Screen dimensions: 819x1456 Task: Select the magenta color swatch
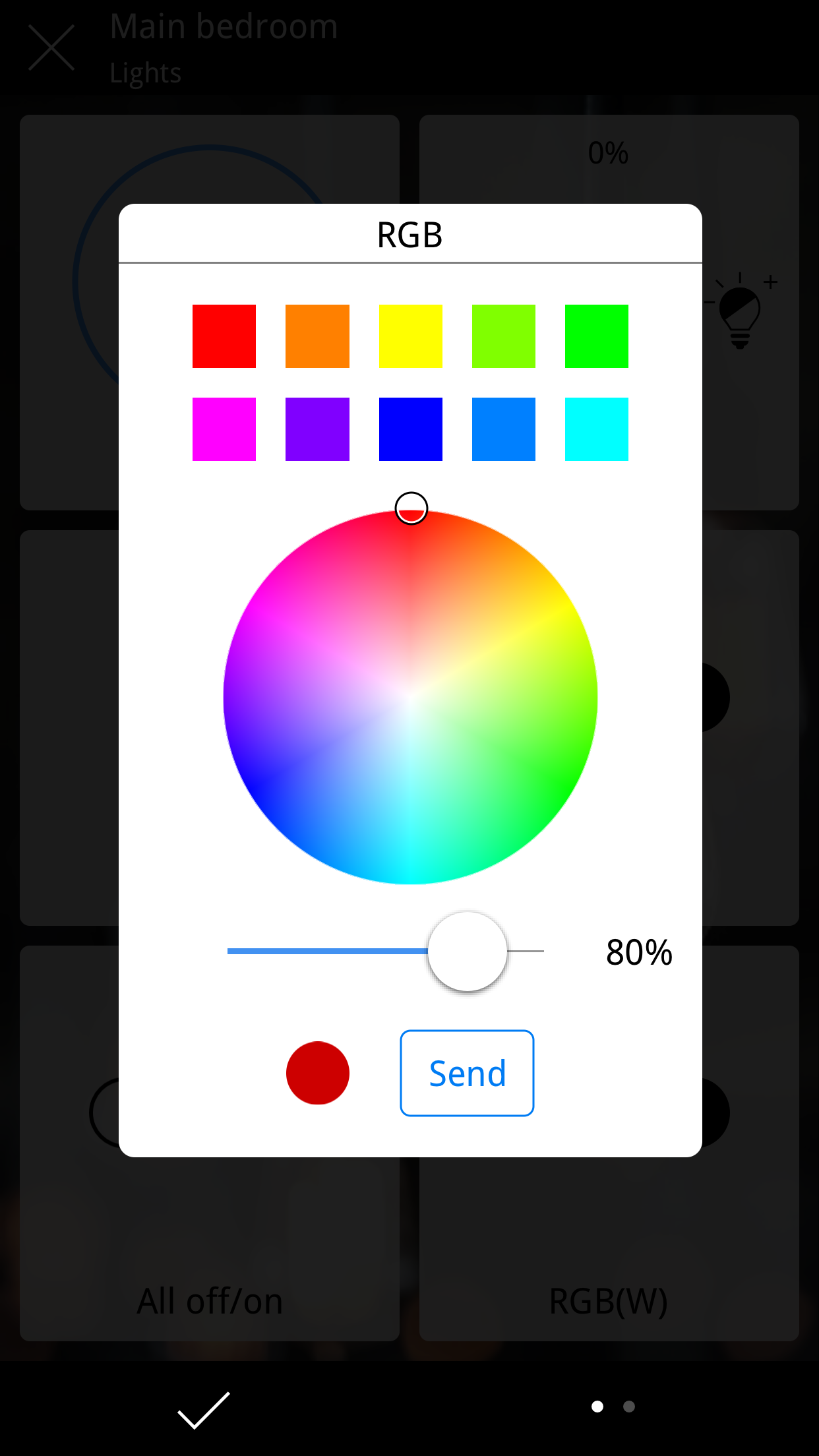tap(224, 429)
